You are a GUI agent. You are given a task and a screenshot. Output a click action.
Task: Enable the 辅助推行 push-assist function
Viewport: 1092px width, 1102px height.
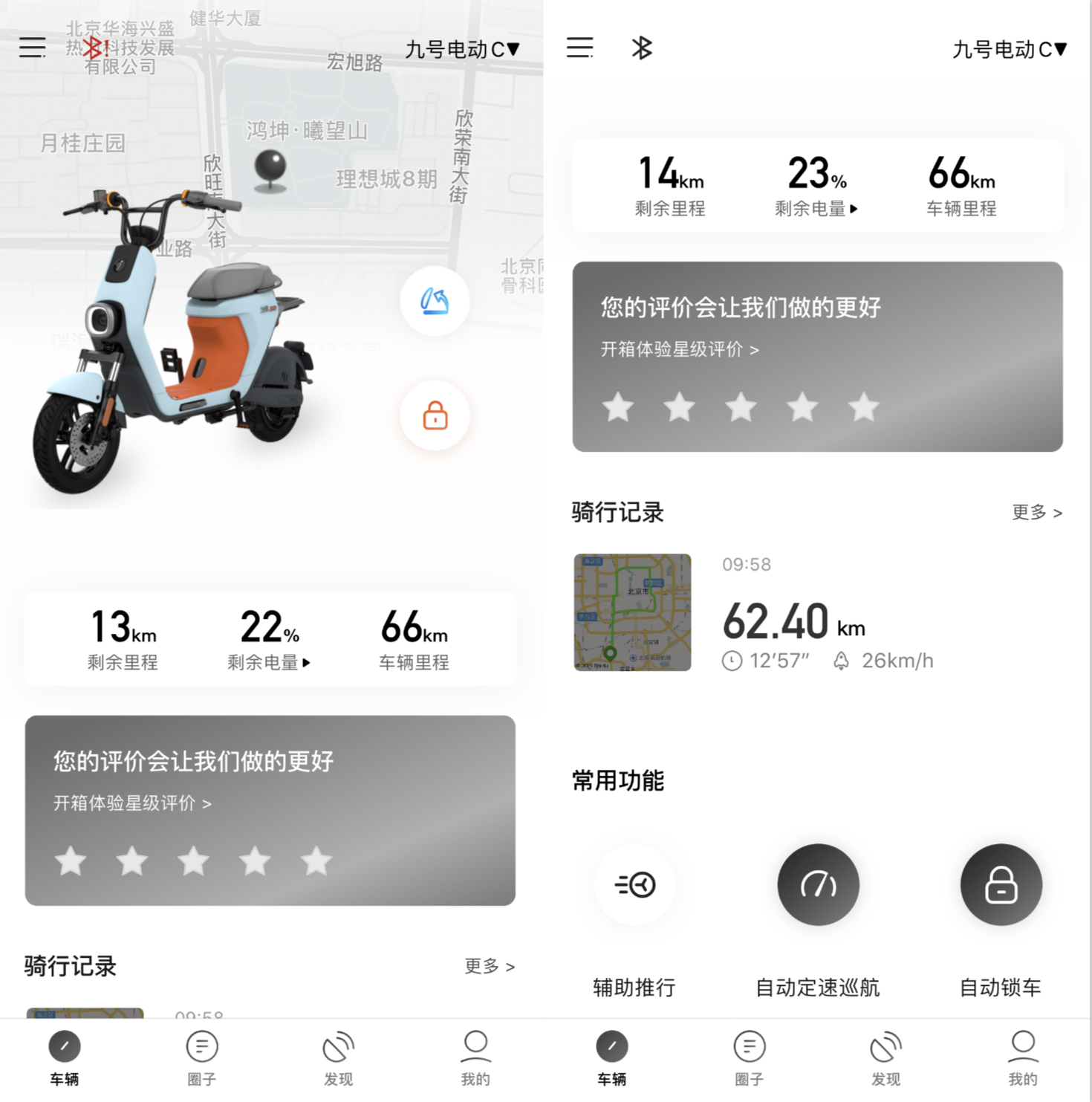point(635,884)
